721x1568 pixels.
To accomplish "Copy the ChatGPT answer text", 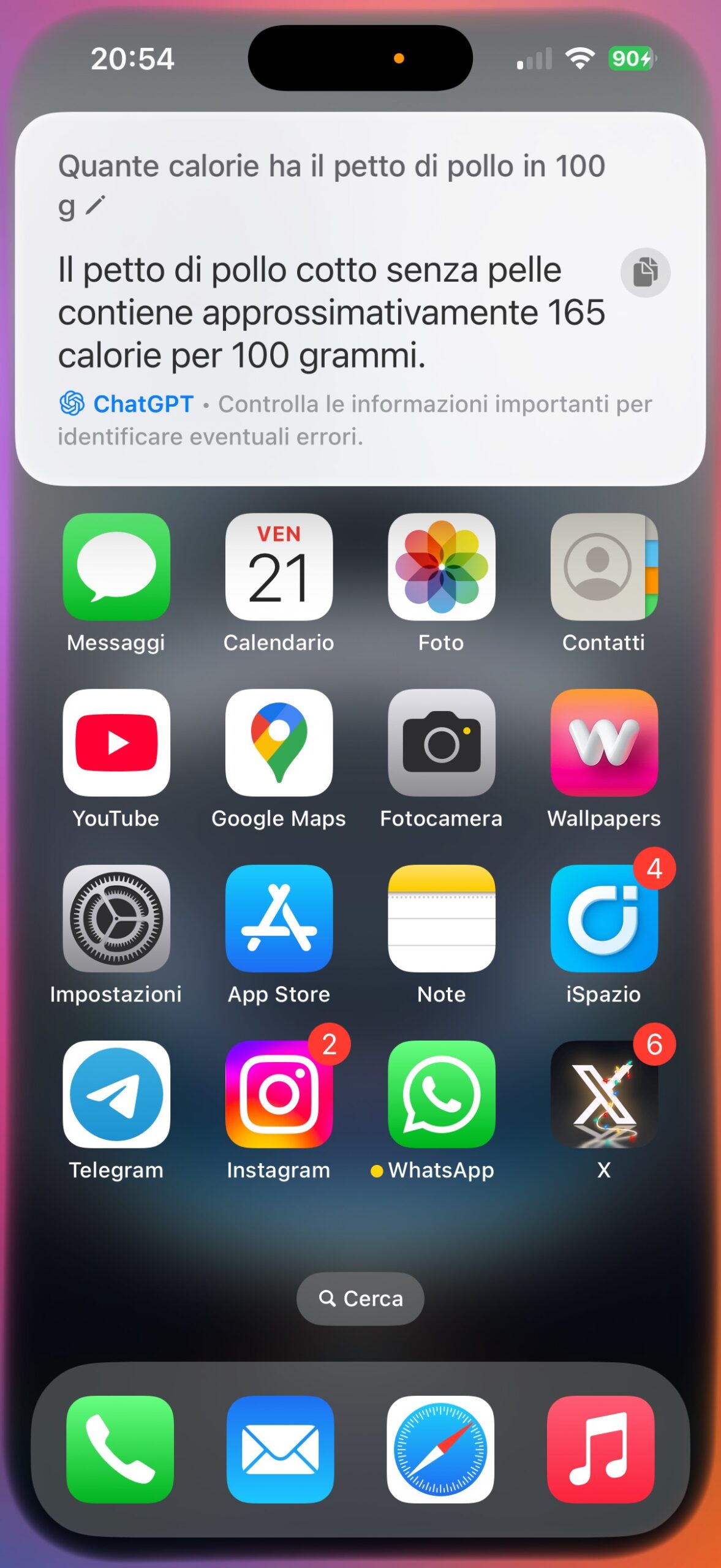I will coord(645,273).
